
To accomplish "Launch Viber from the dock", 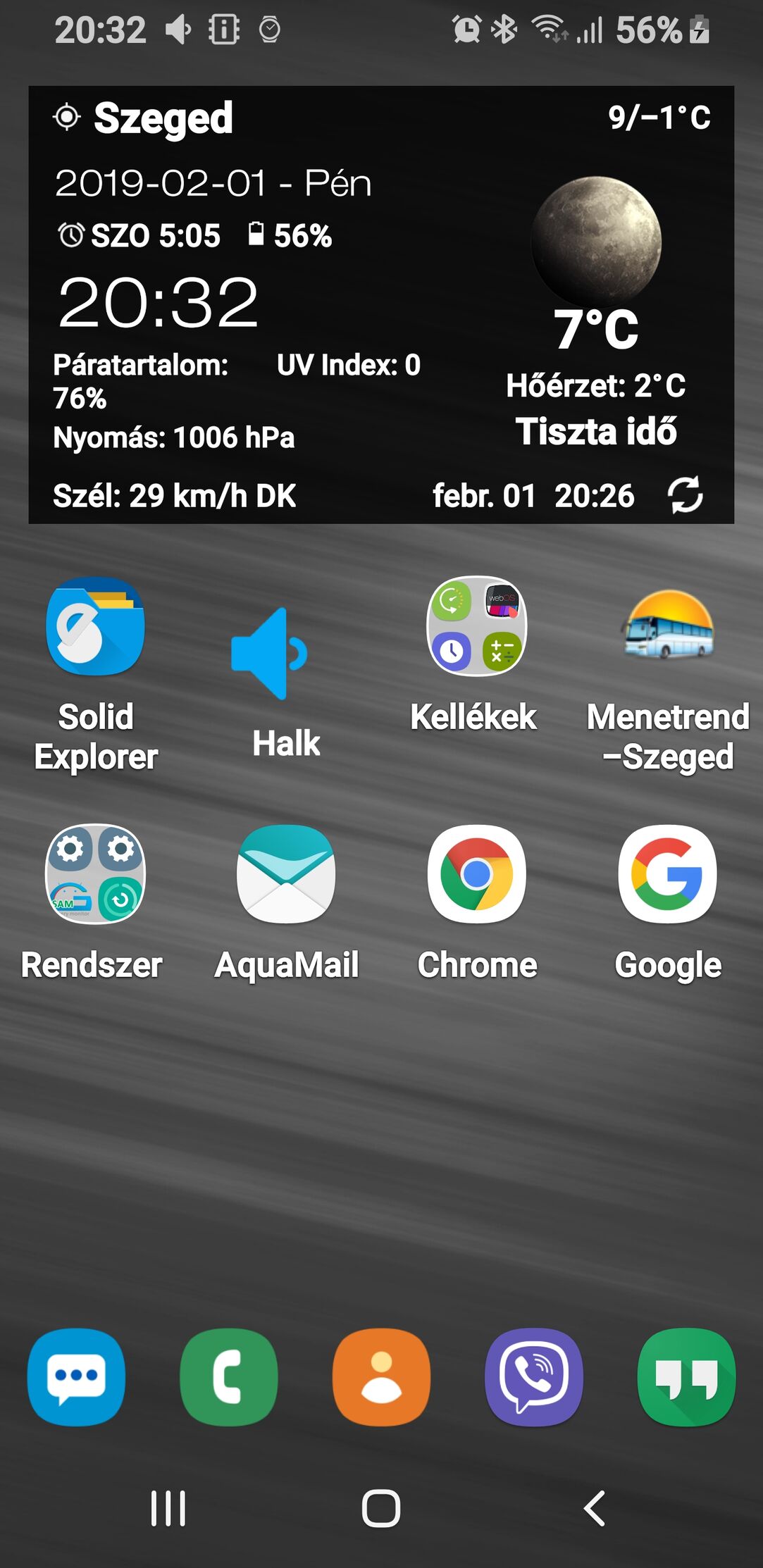I will [x=534, y=1377].
